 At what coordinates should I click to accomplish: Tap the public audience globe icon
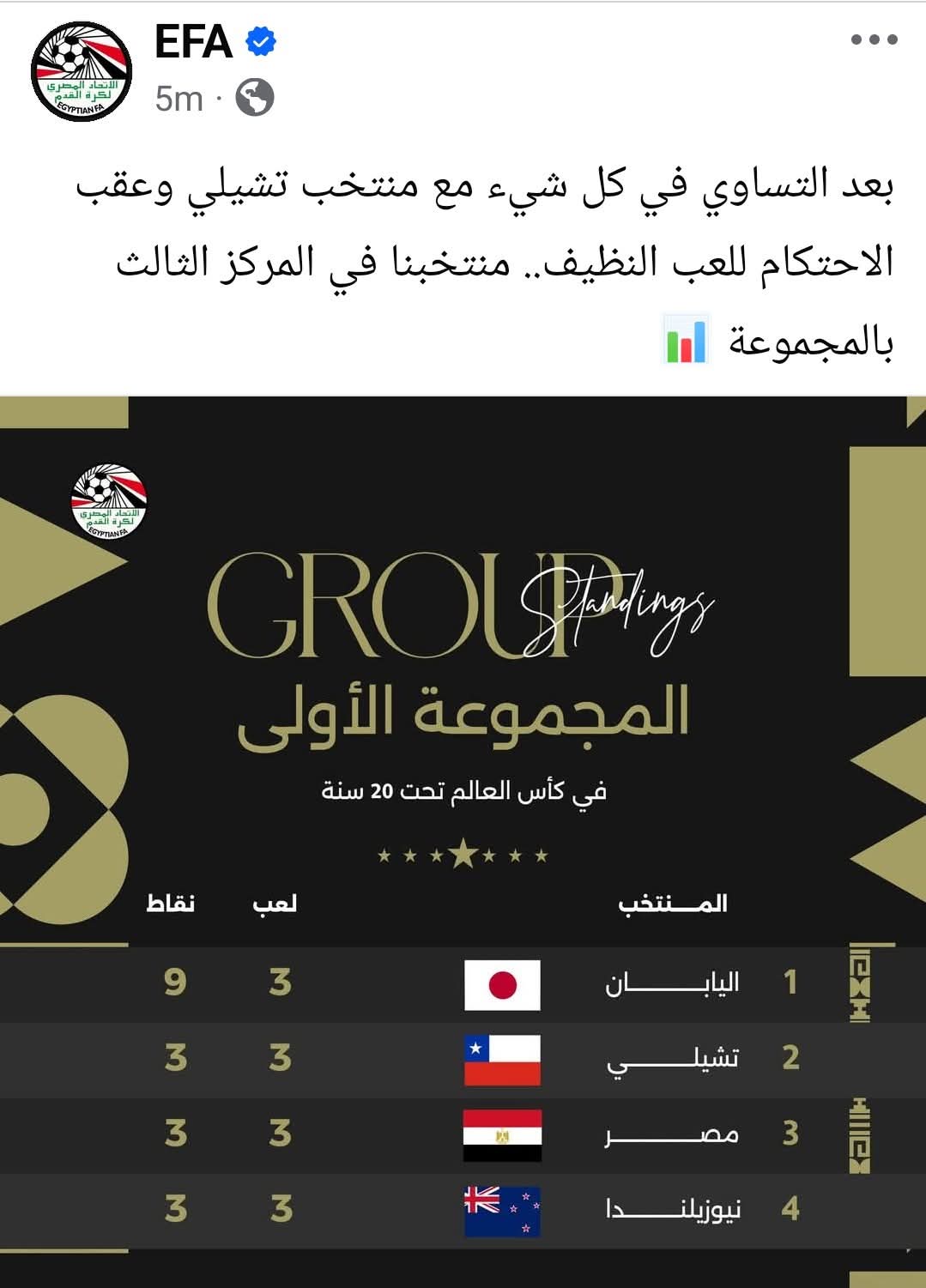click(255, 98)
